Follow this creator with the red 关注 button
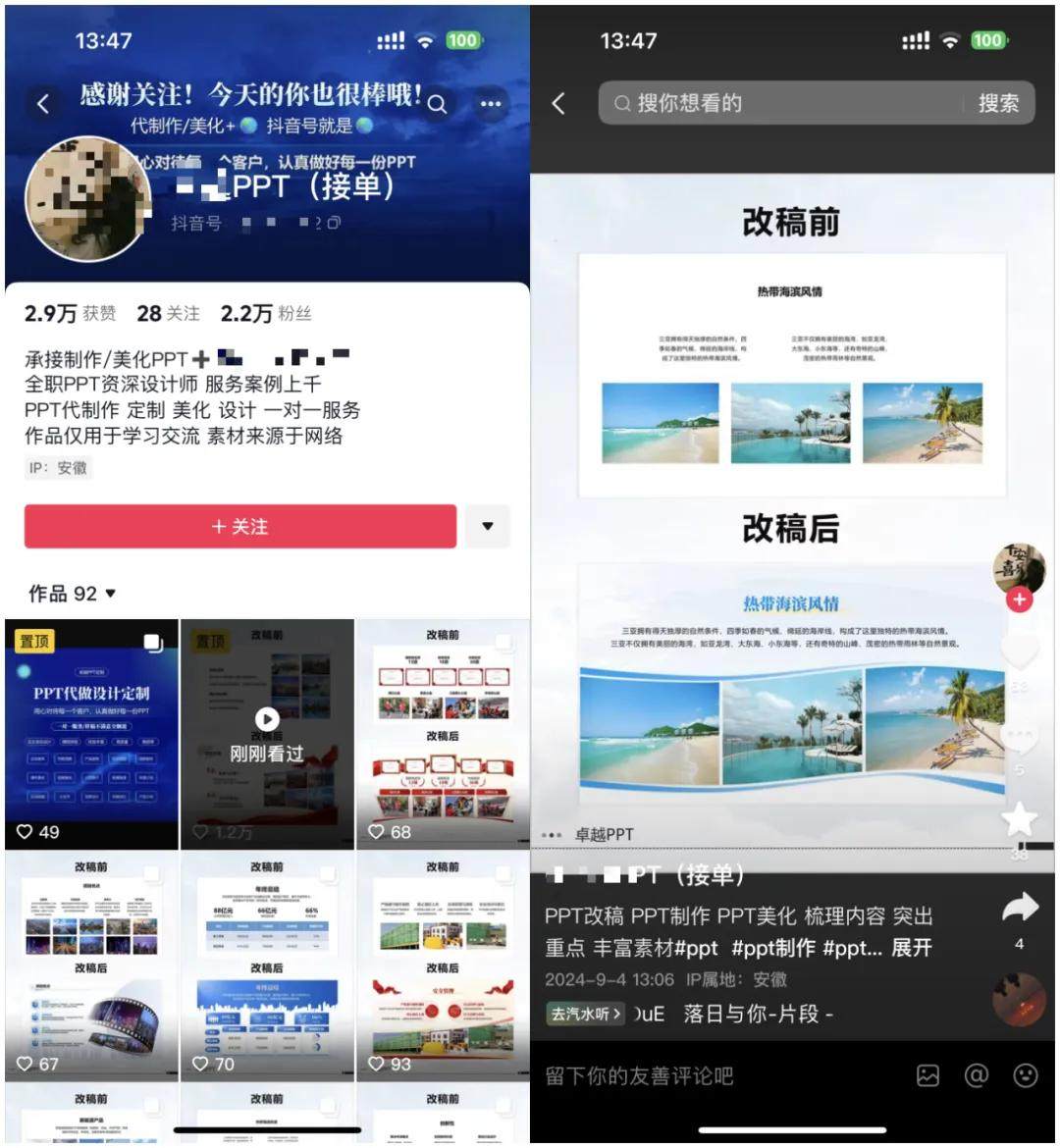1060x1148 pixels. coord(240,527)
